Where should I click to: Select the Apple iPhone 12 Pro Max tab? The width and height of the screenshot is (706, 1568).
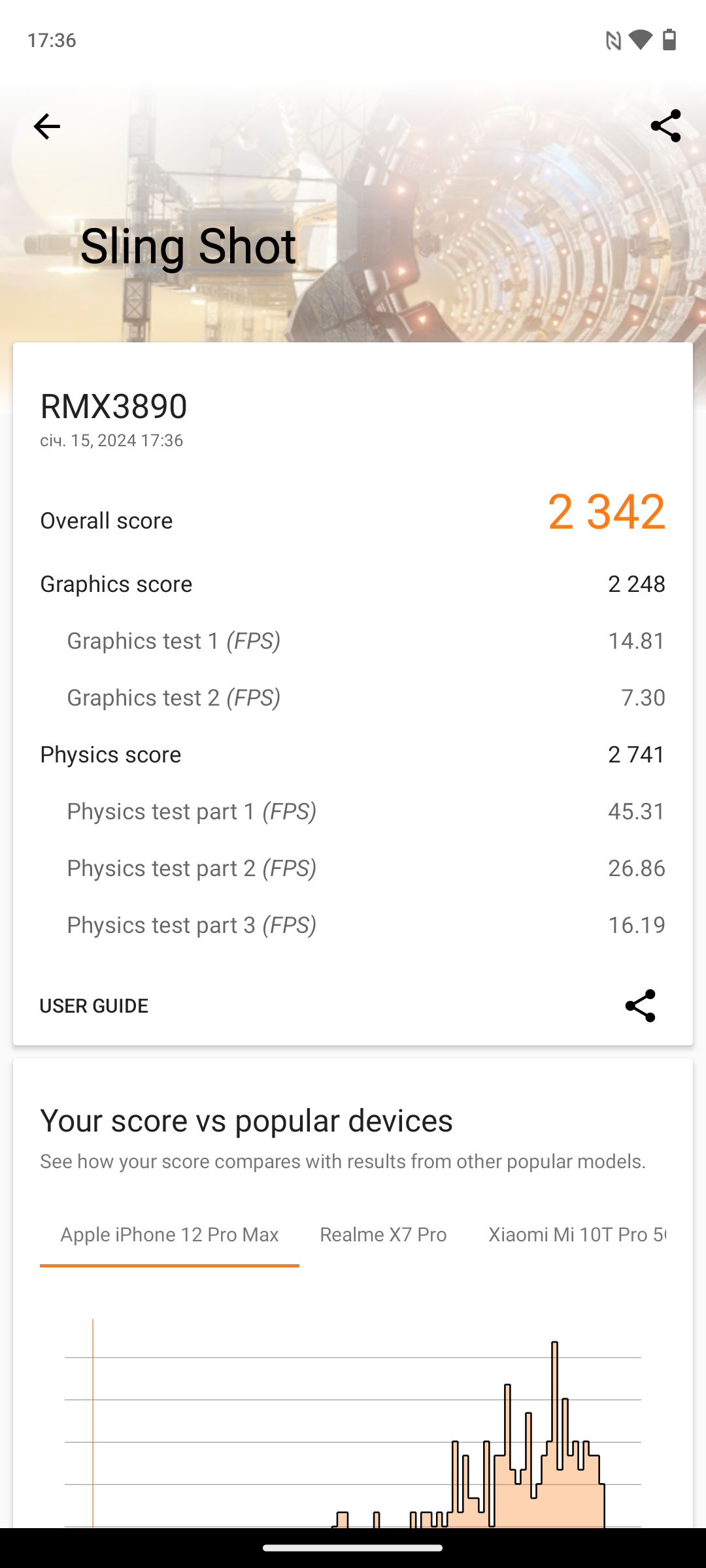click(169, 1234)
